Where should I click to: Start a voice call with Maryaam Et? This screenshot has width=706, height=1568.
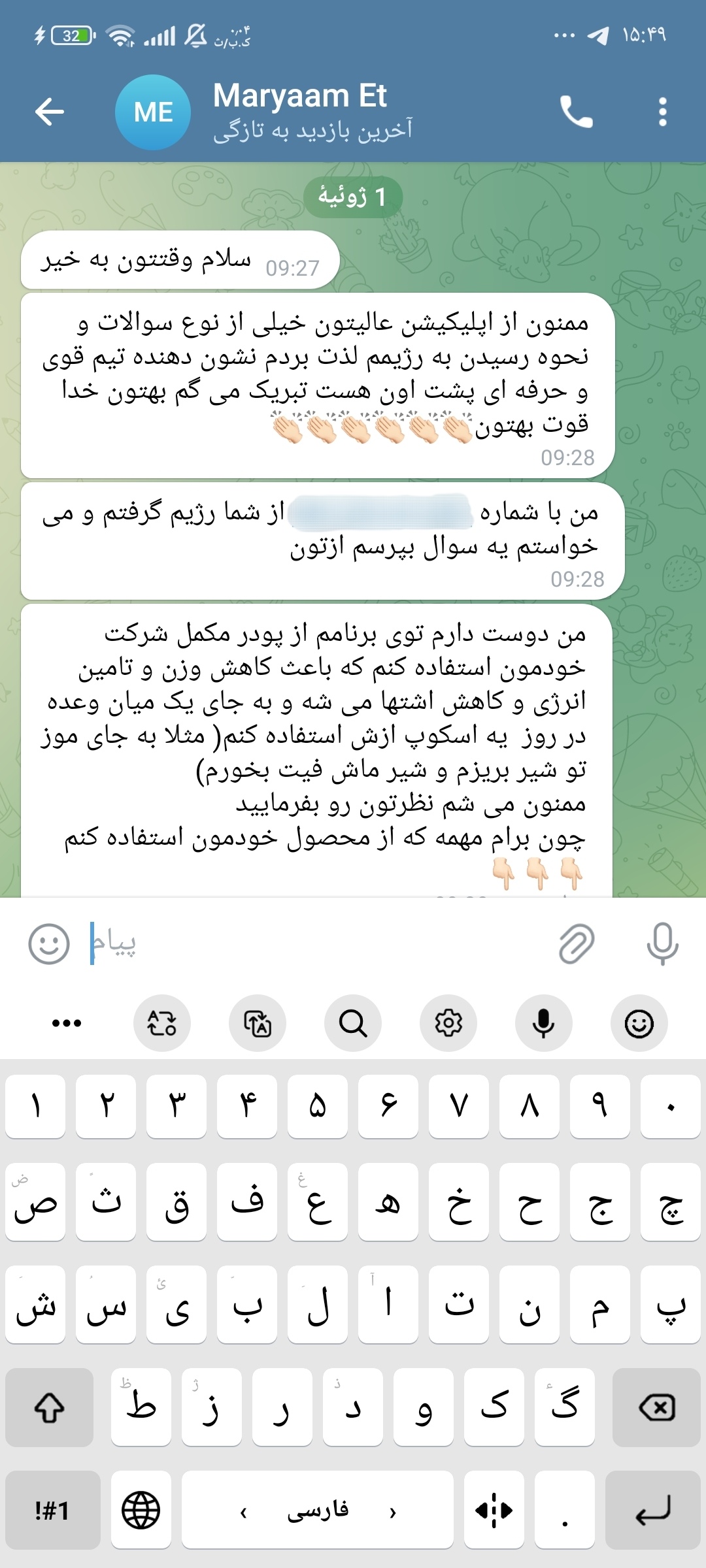tap(576, 112)
